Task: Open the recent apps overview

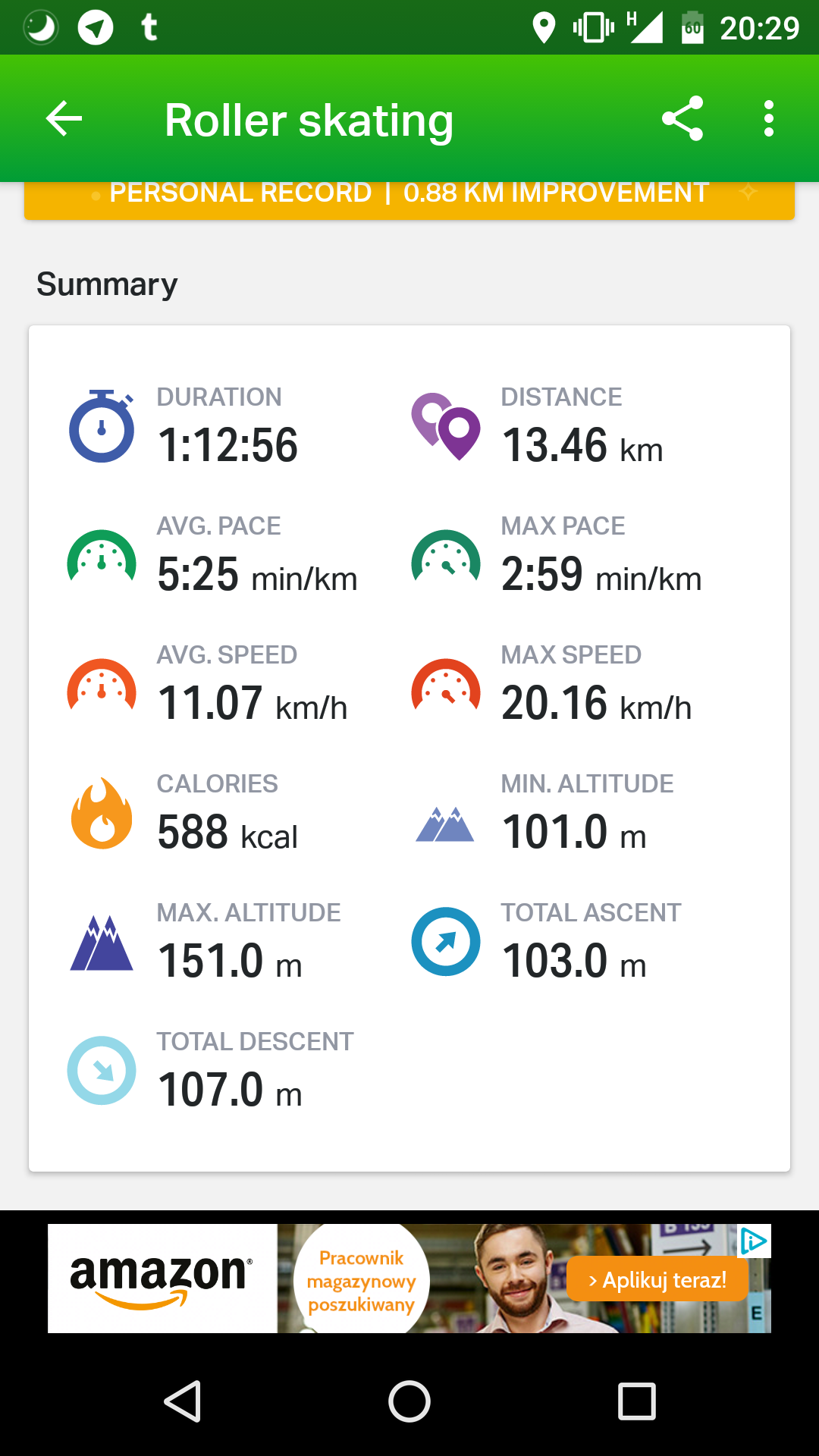Action: (637, 1401)
